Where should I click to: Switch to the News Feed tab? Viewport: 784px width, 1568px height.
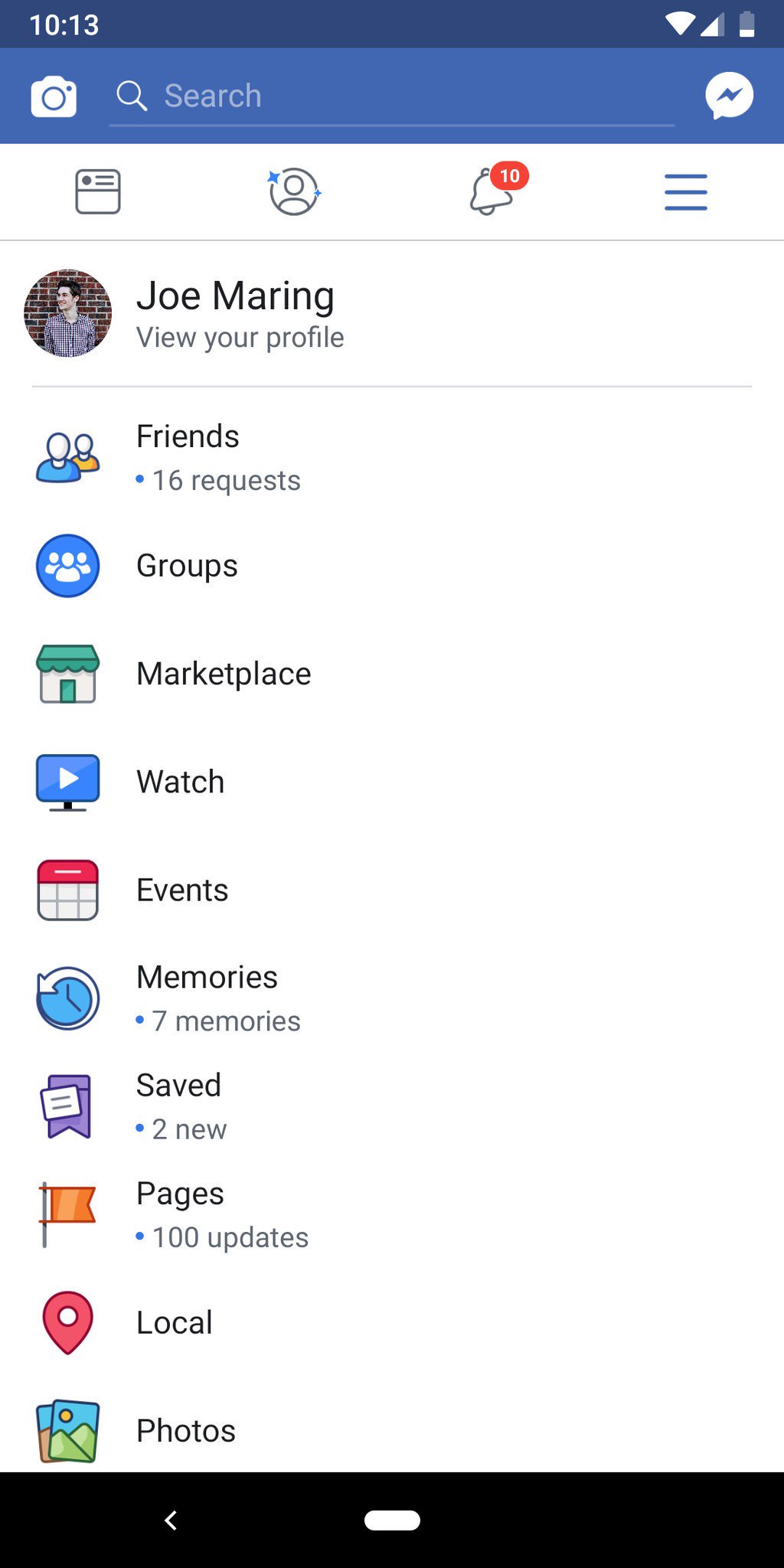click(x=98, y=191)
